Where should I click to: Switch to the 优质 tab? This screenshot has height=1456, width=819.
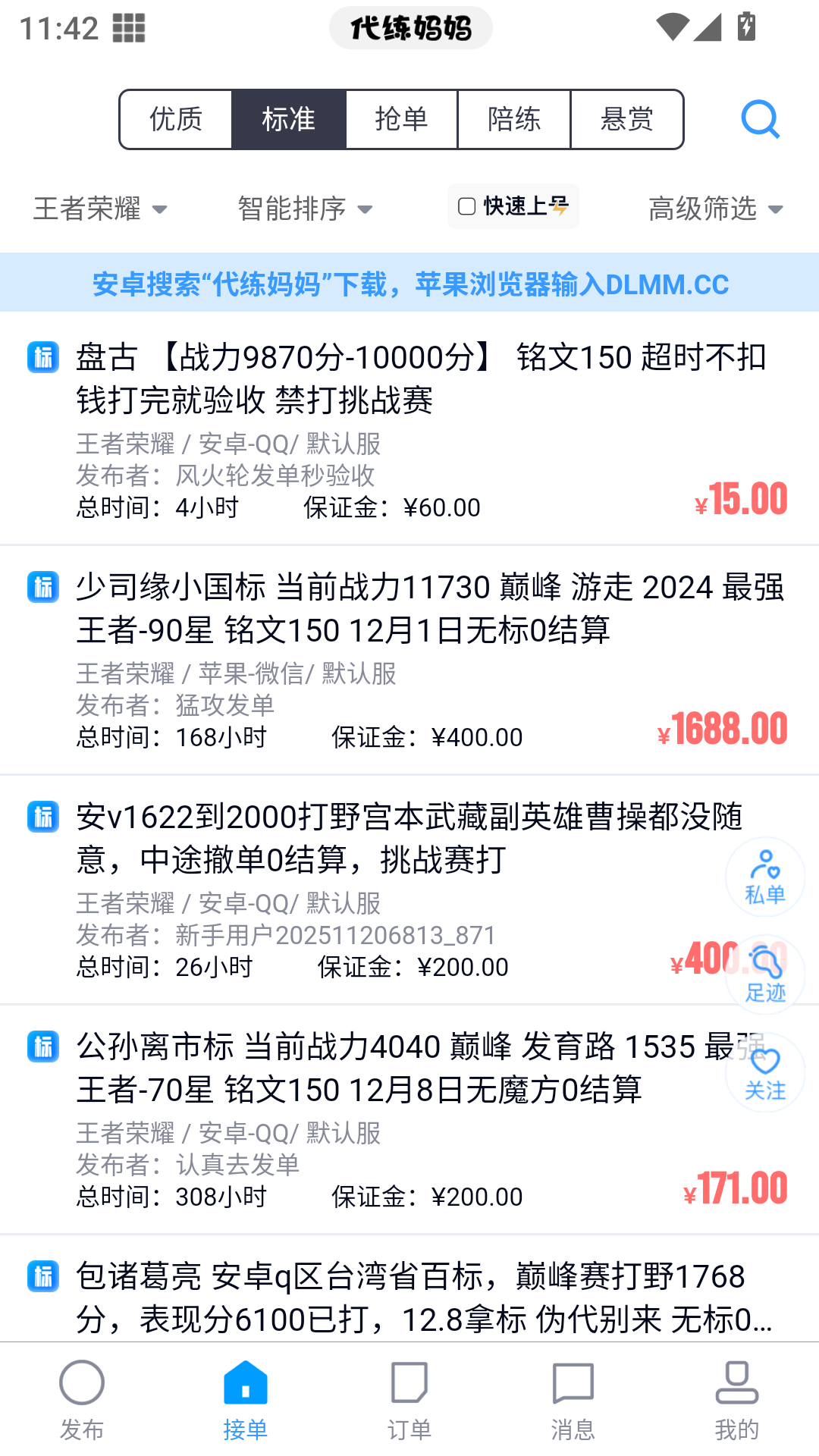tap(176, 119)
